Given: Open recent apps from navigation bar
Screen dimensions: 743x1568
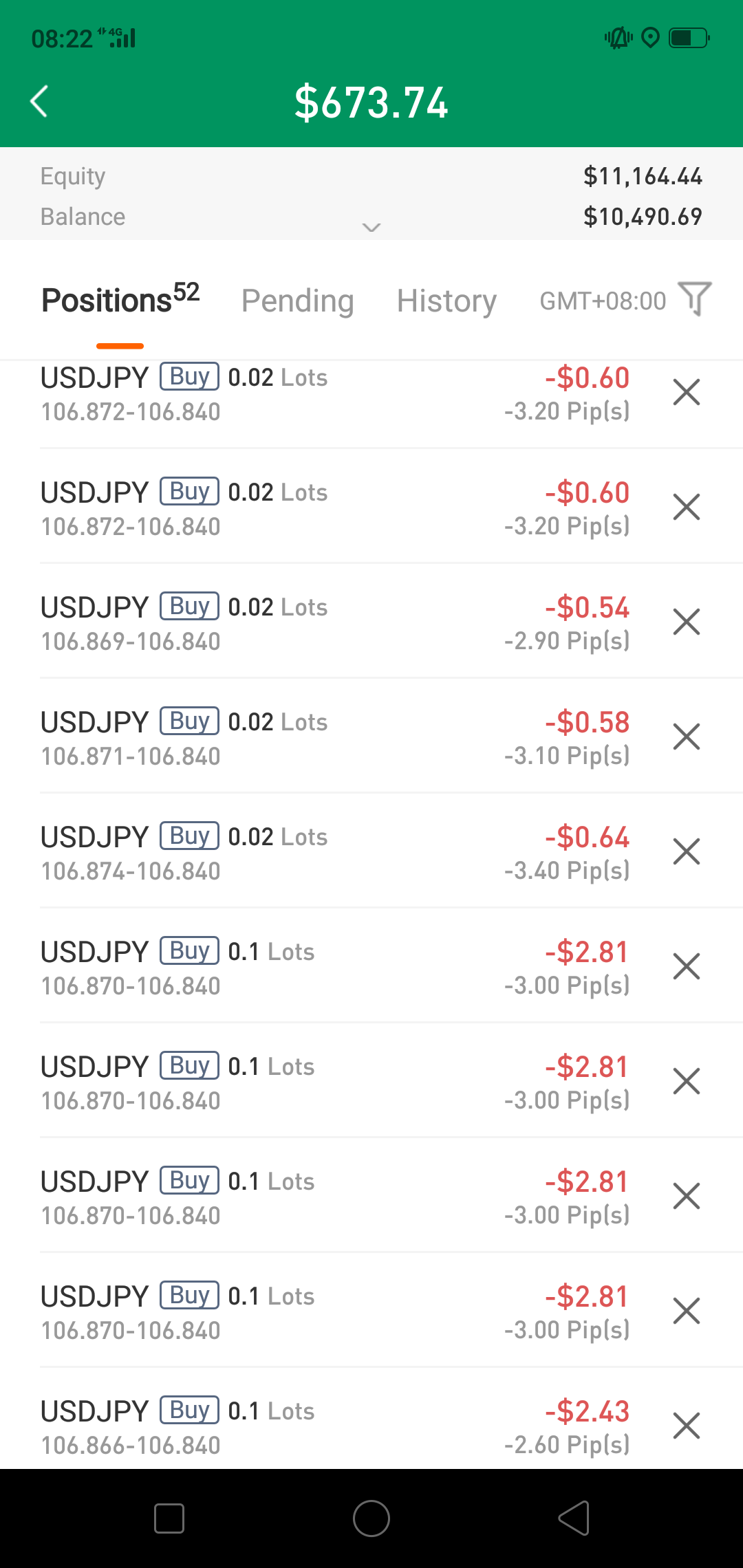Looking at the screenshot, I should (x=169, y=1518).
